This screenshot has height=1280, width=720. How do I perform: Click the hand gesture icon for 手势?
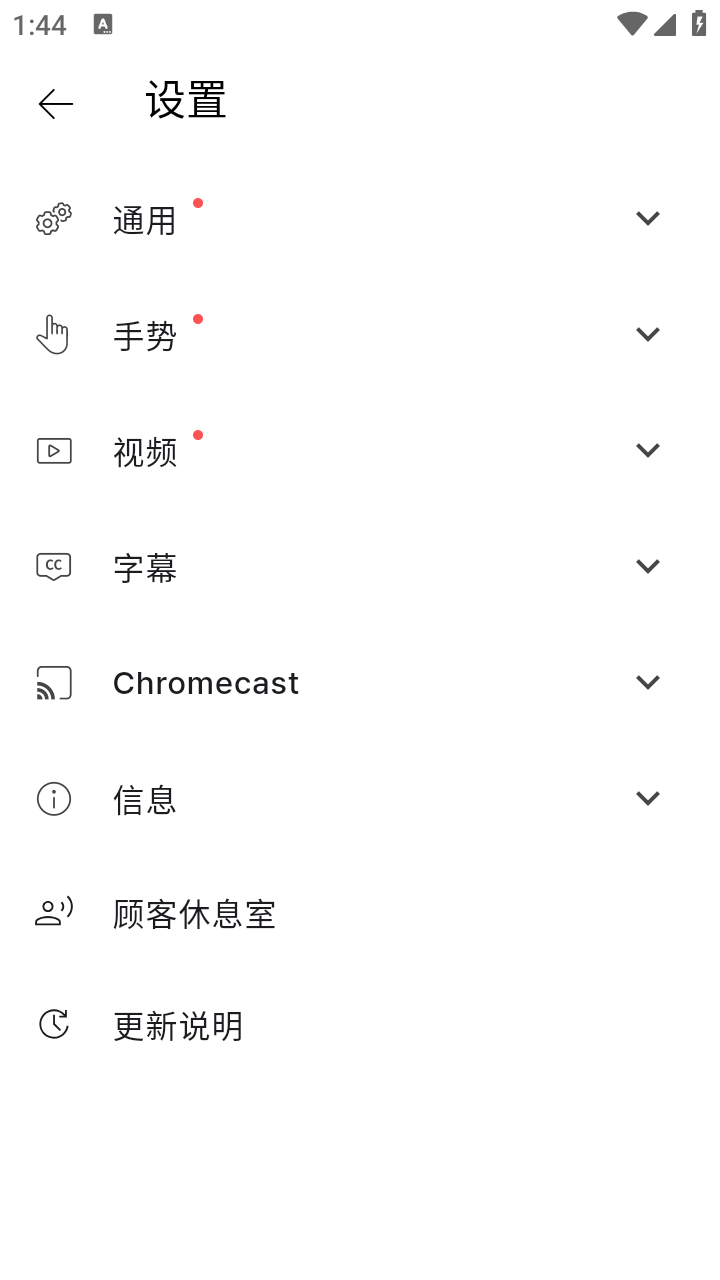(x=53, y=334)
